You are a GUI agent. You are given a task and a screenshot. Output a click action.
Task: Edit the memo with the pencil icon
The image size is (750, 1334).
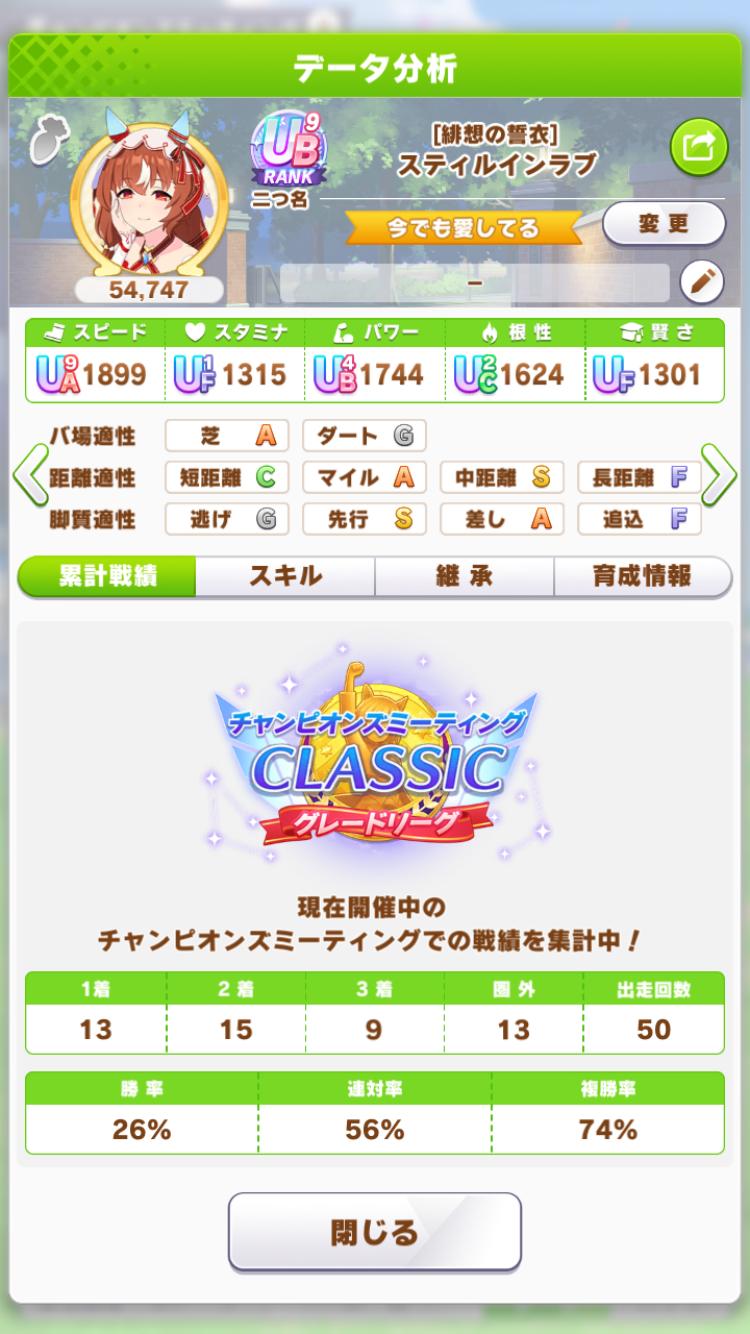pos(701,283)
